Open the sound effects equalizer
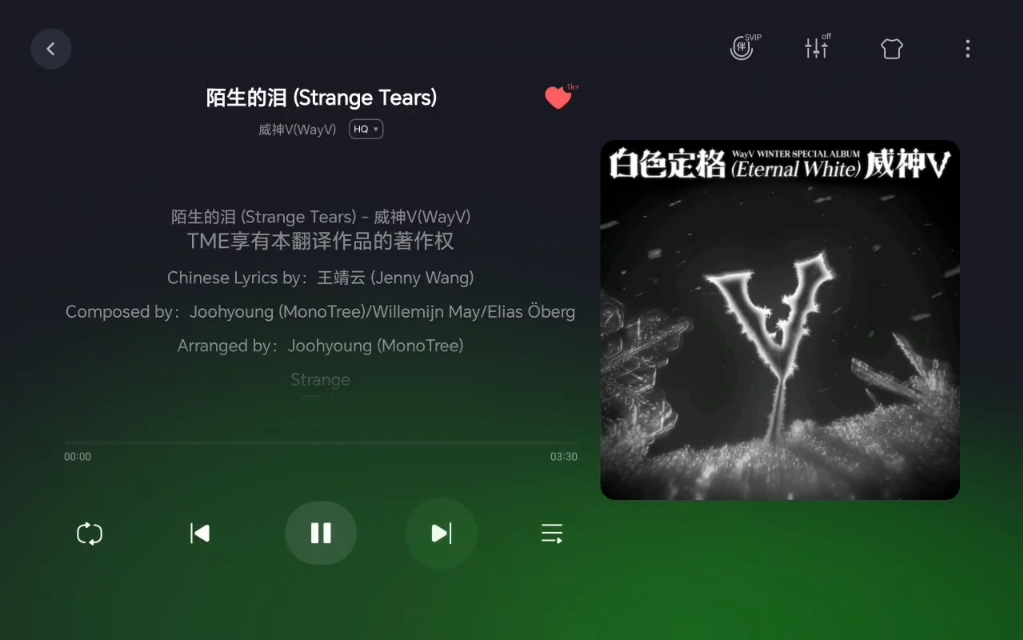This screenshot has height=640, width=1023. [816, 48]
